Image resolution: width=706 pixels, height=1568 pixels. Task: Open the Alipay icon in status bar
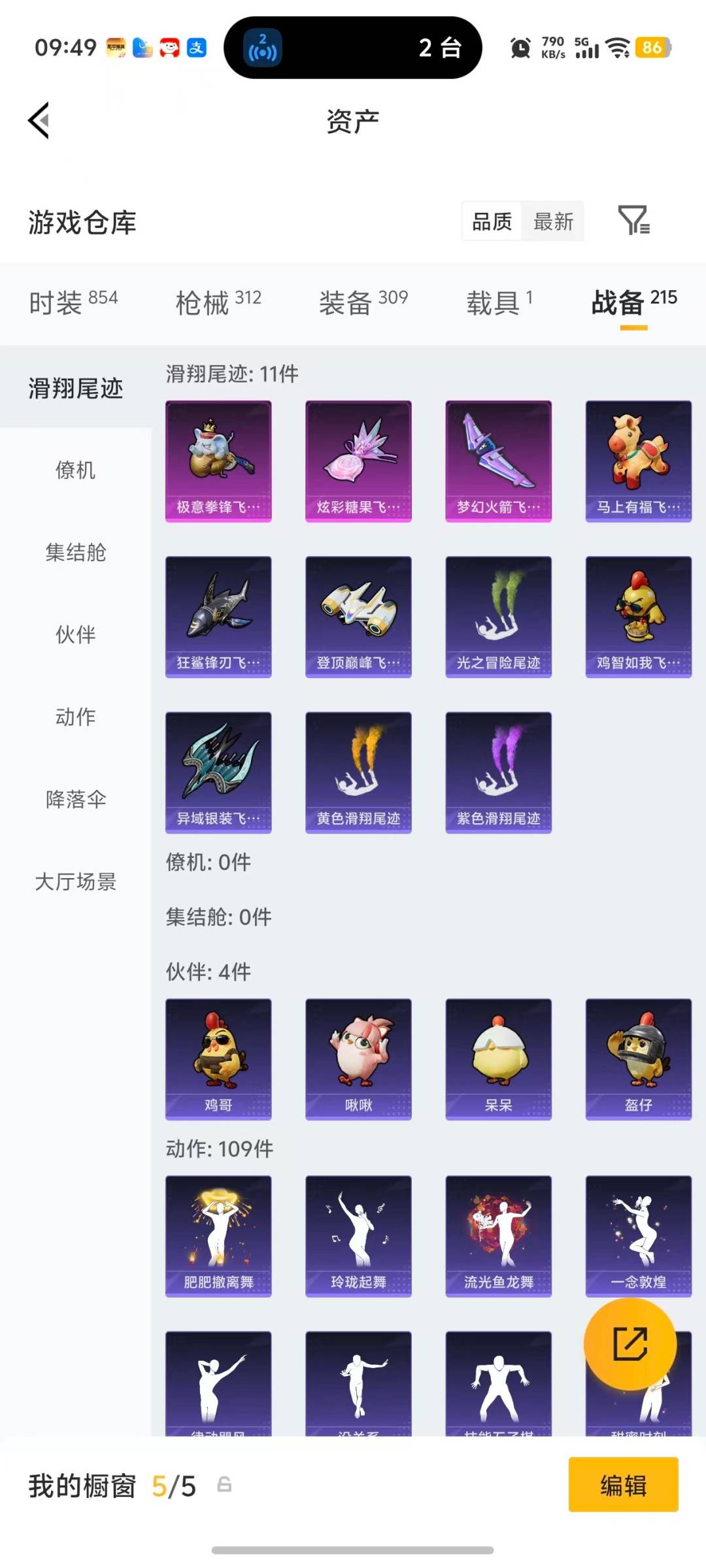pyautogui.click(x=195, y=47)
